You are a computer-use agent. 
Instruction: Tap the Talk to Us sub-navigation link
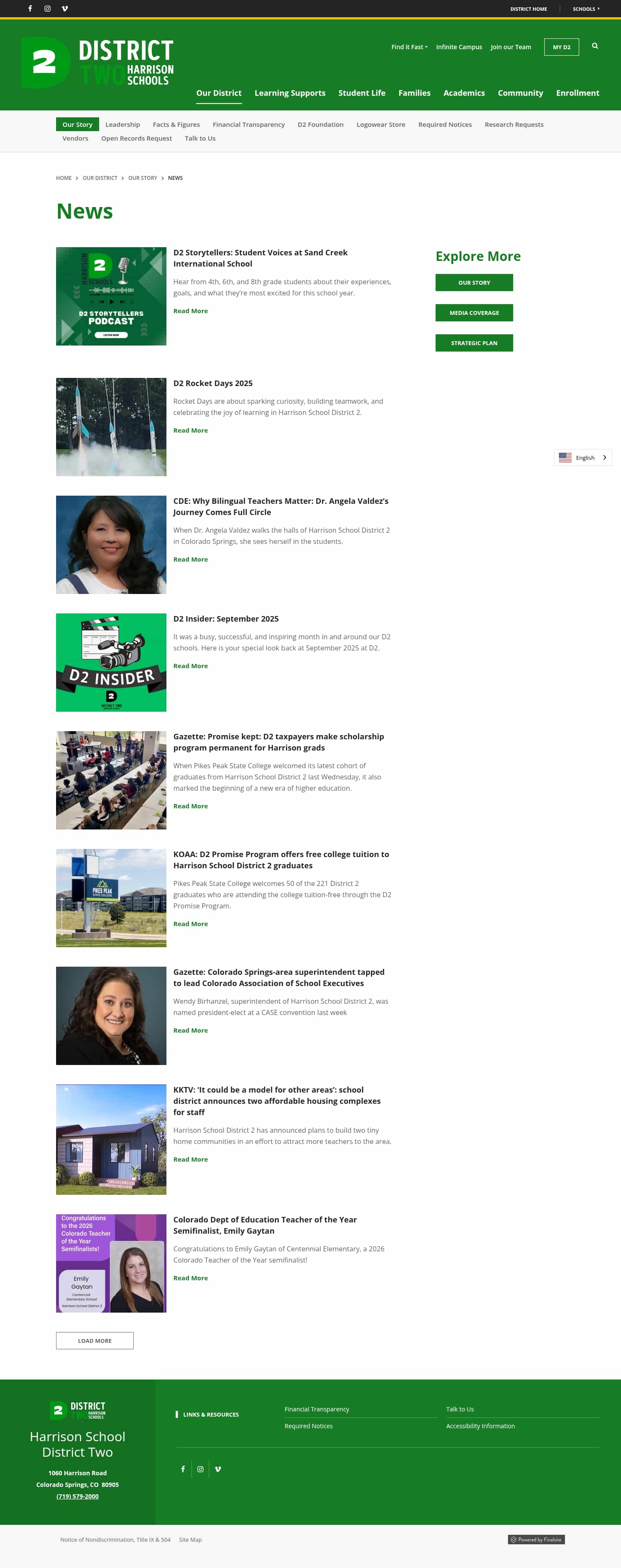coord(200,139)
